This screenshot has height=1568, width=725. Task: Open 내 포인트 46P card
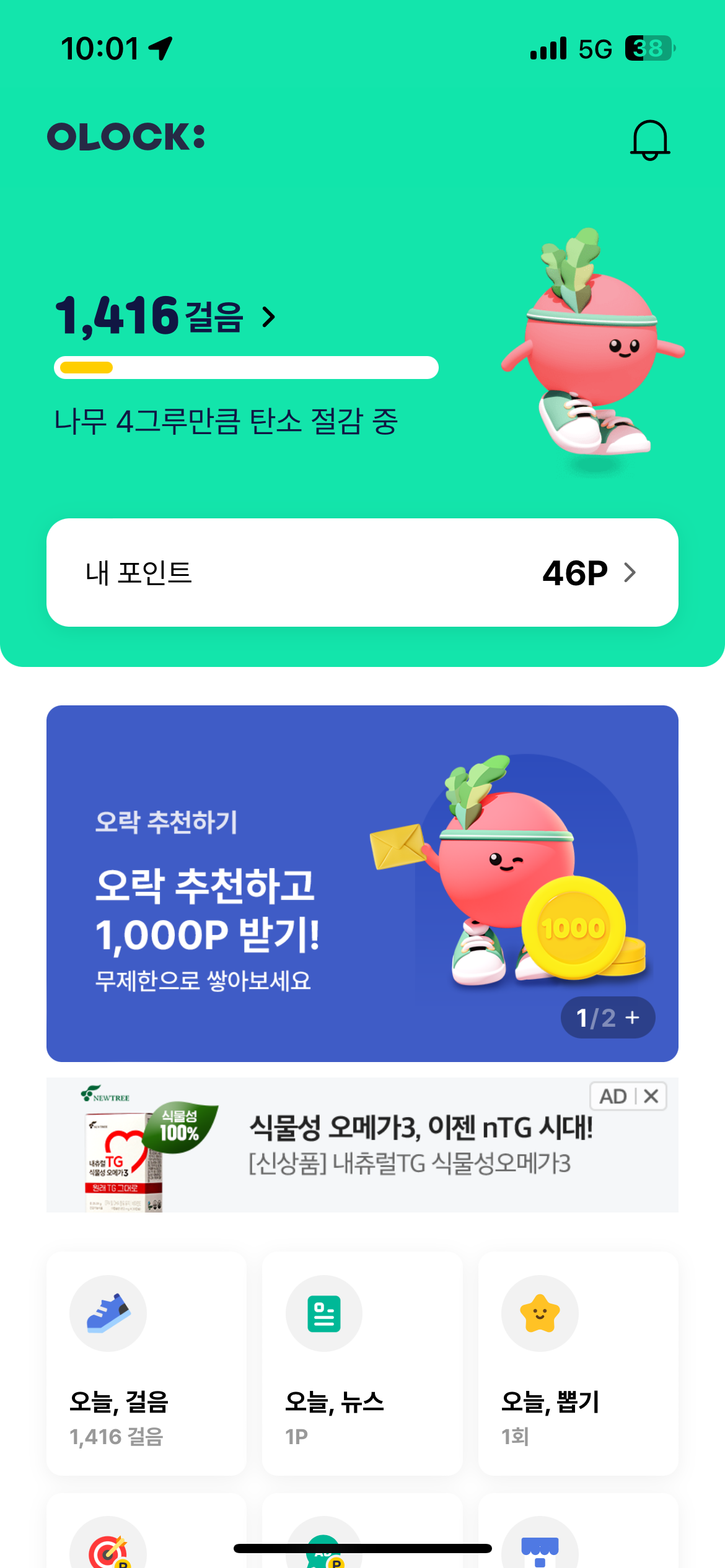coord(362,572)
